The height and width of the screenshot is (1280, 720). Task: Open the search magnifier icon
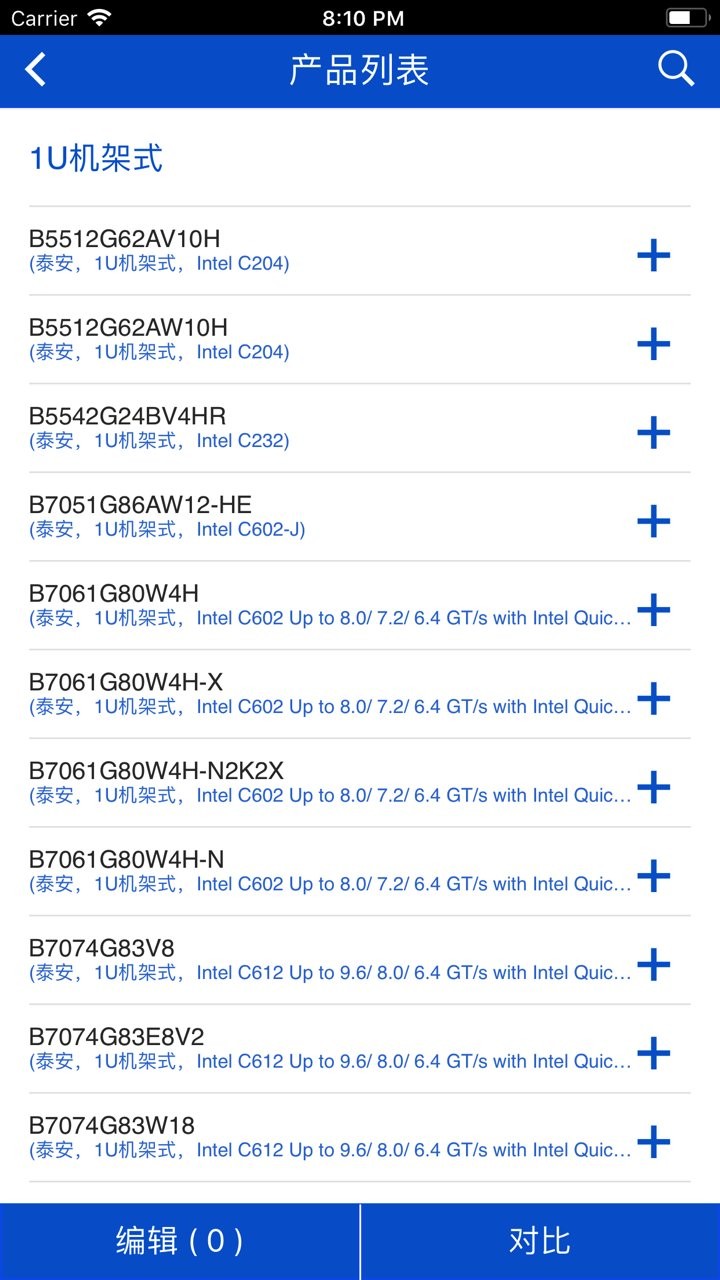click(676, 69)
